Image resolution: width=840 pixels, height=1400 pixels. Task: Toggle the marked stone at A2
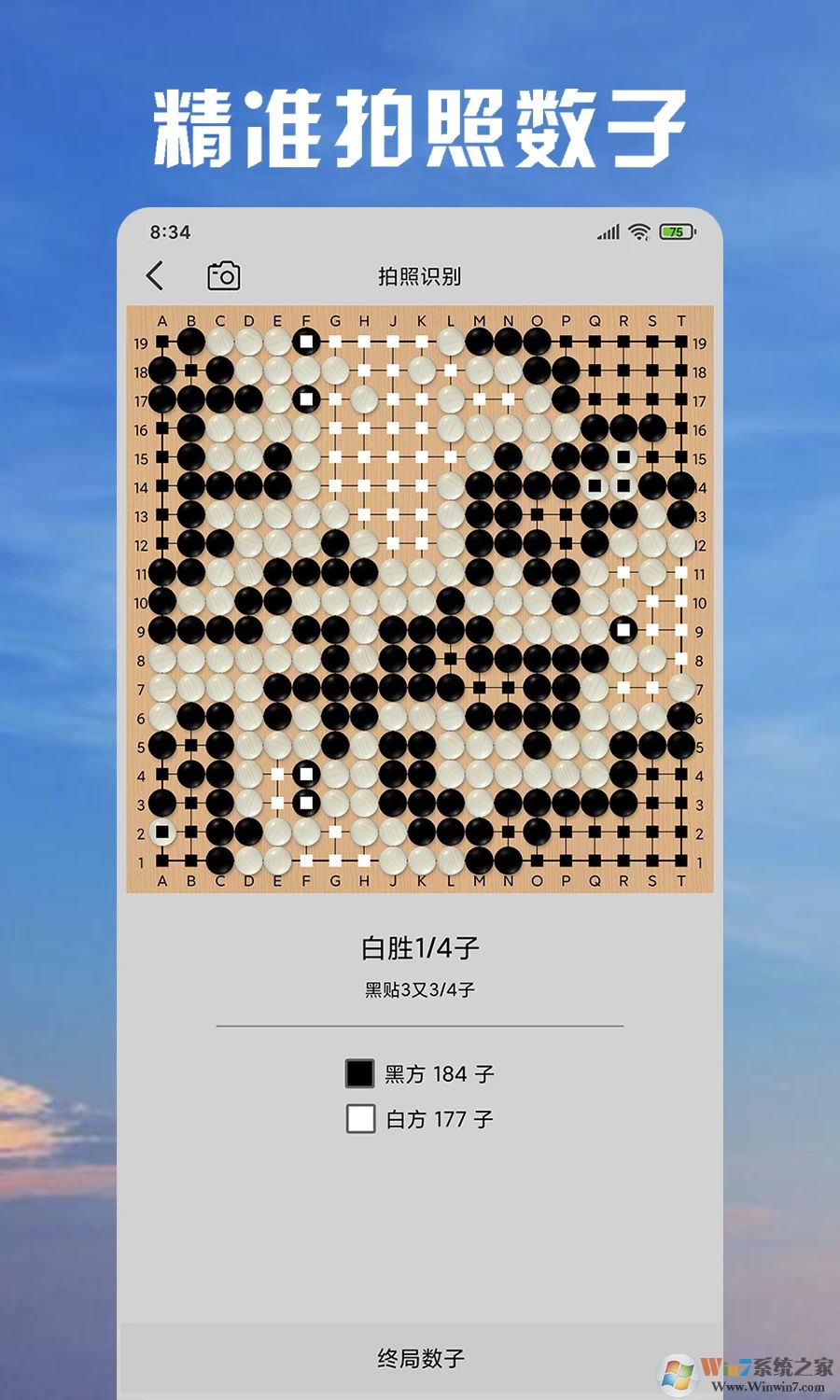(163, 831)
